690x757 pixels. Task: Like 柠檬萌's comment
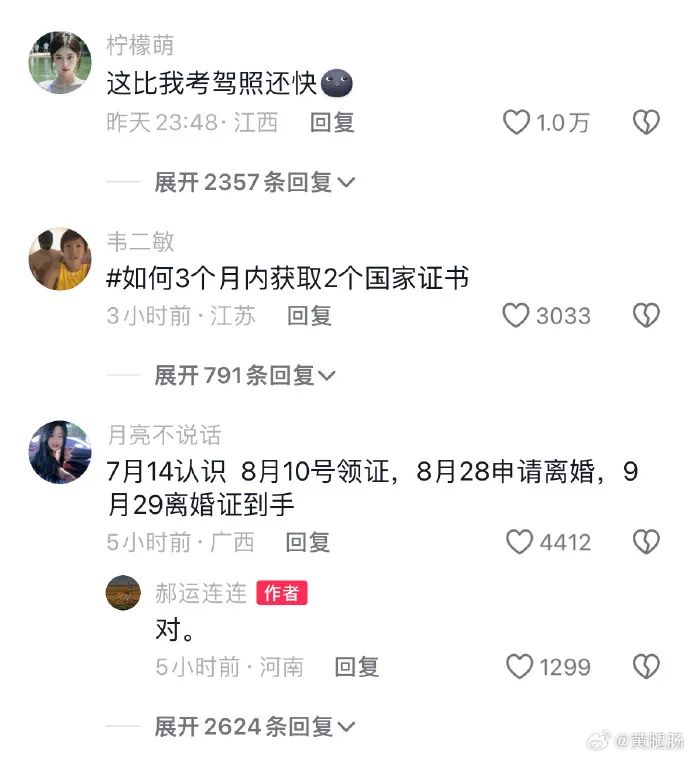[516, 123]
